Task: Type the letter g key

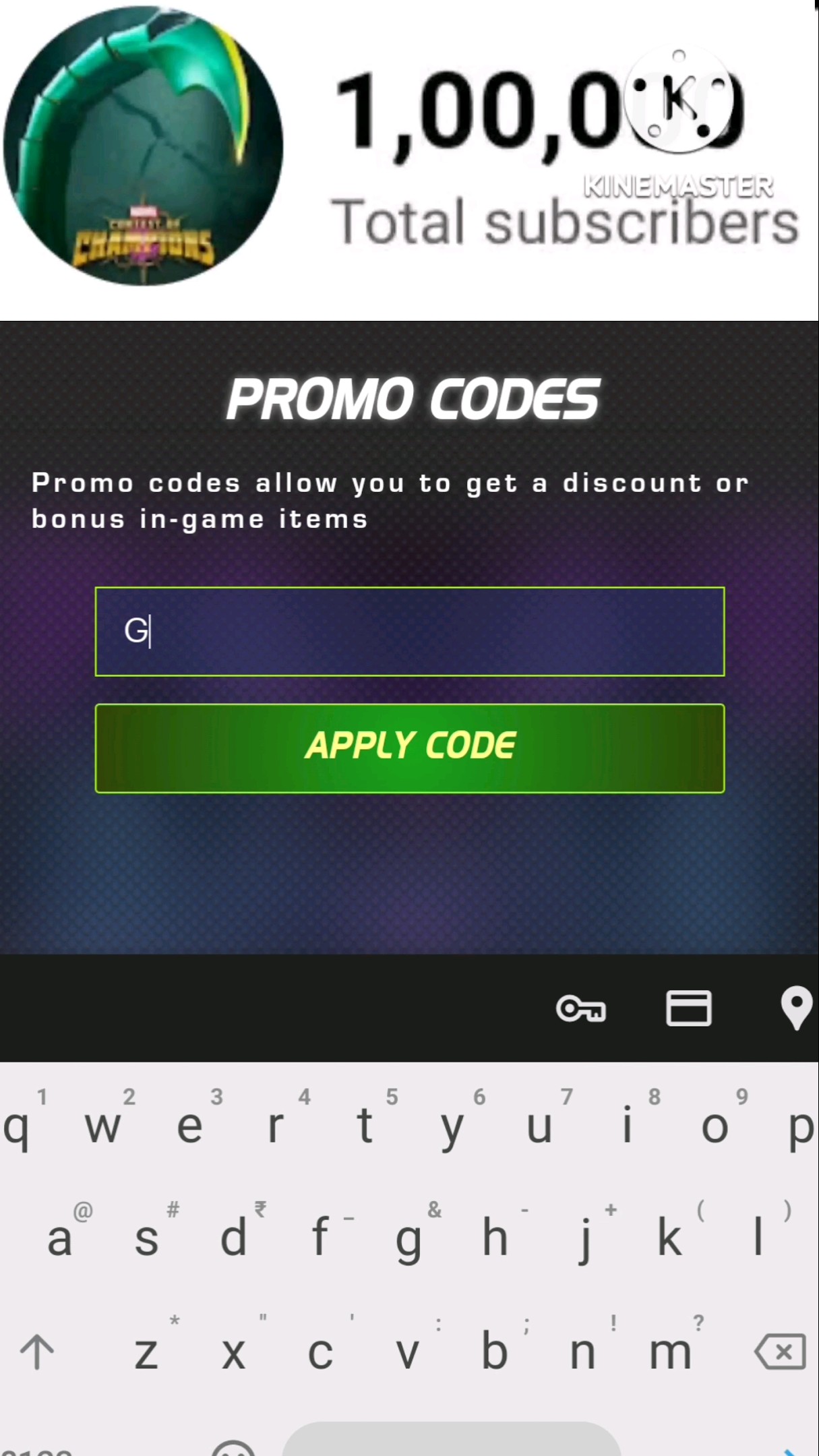Action: point(408,1239)
